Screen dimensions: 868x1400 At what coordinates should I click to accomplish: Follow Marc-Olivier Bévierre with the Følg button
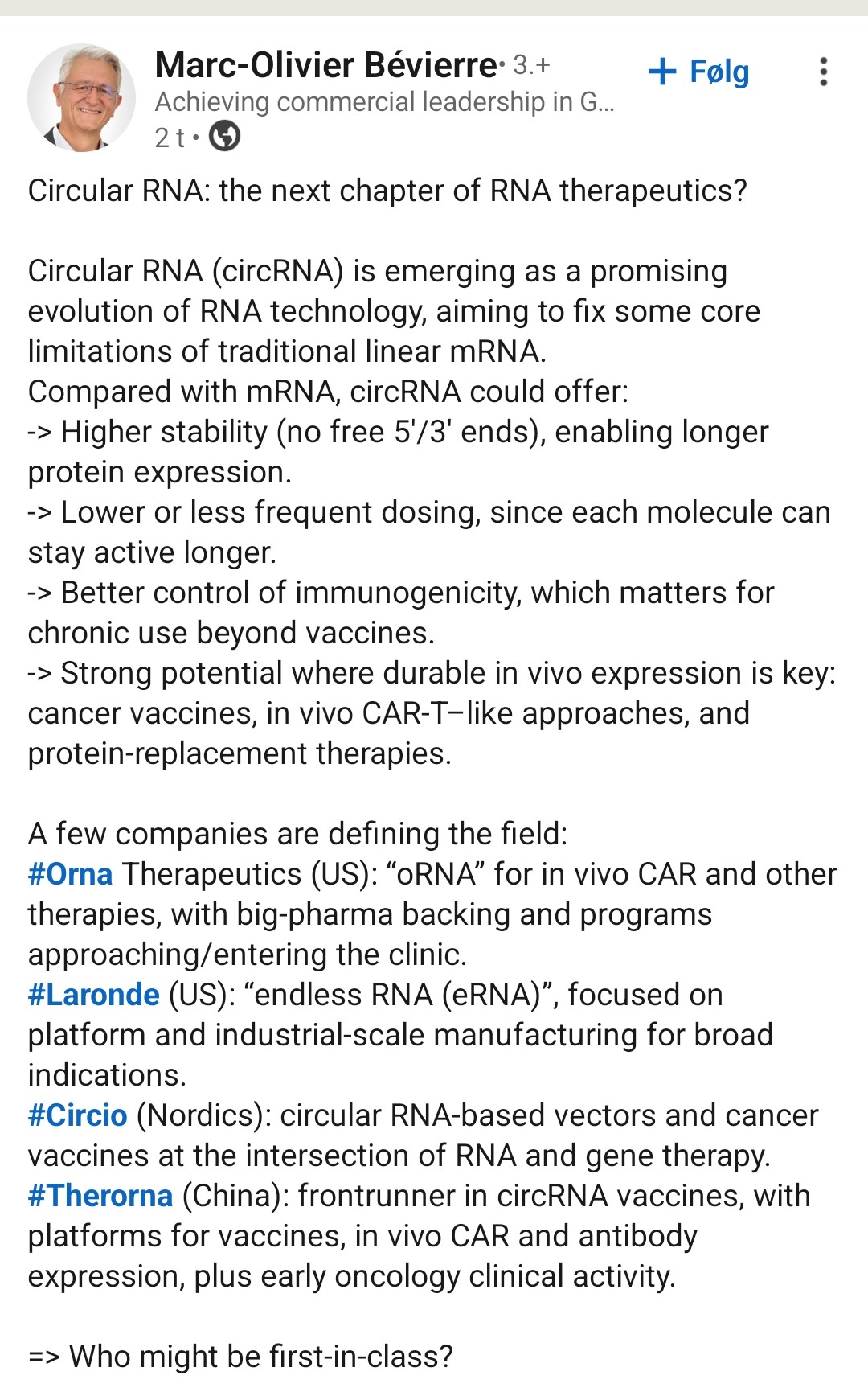[x=699, y=72]
